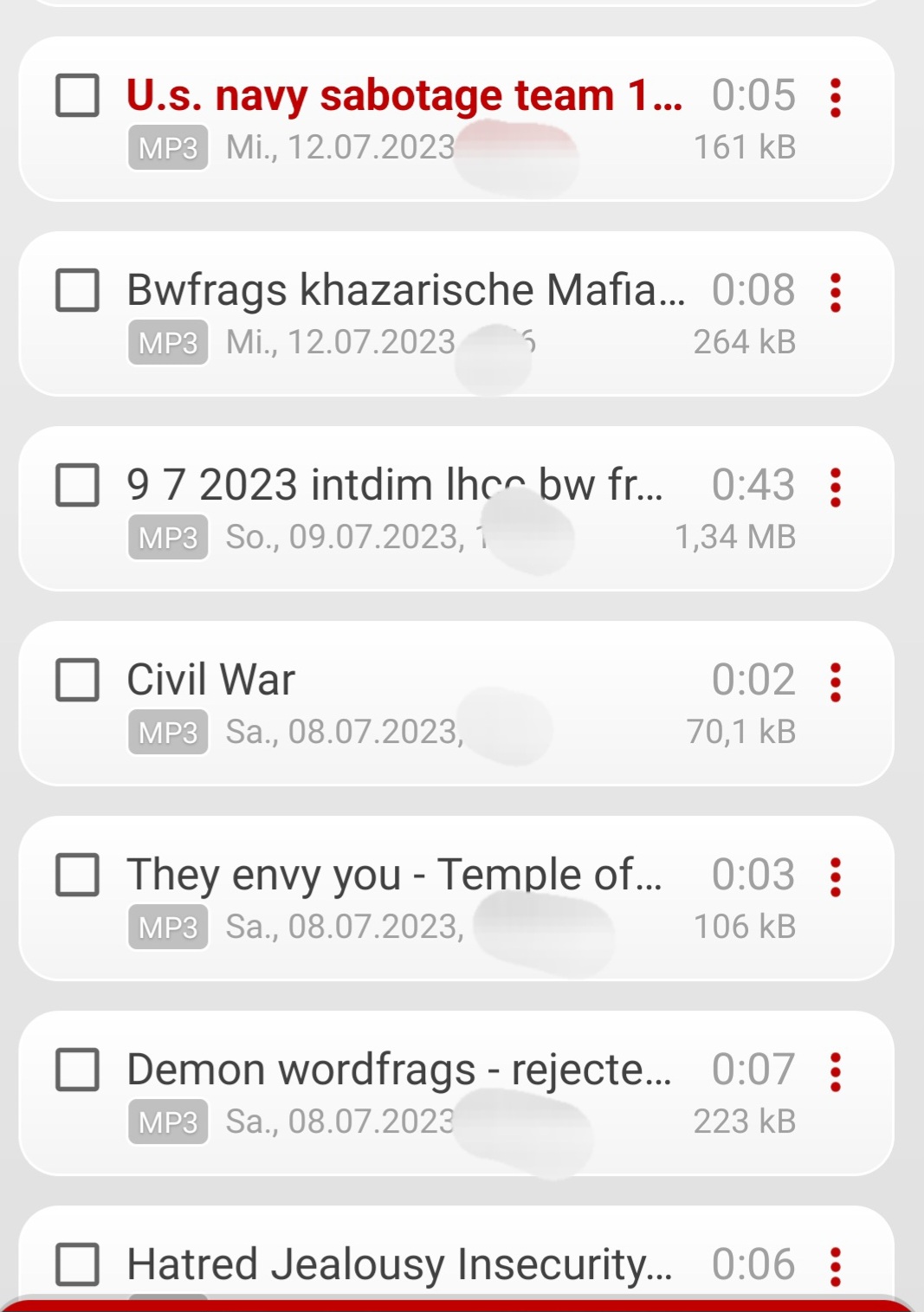Select the U.s. navy sabotage team checkbox

77,95
